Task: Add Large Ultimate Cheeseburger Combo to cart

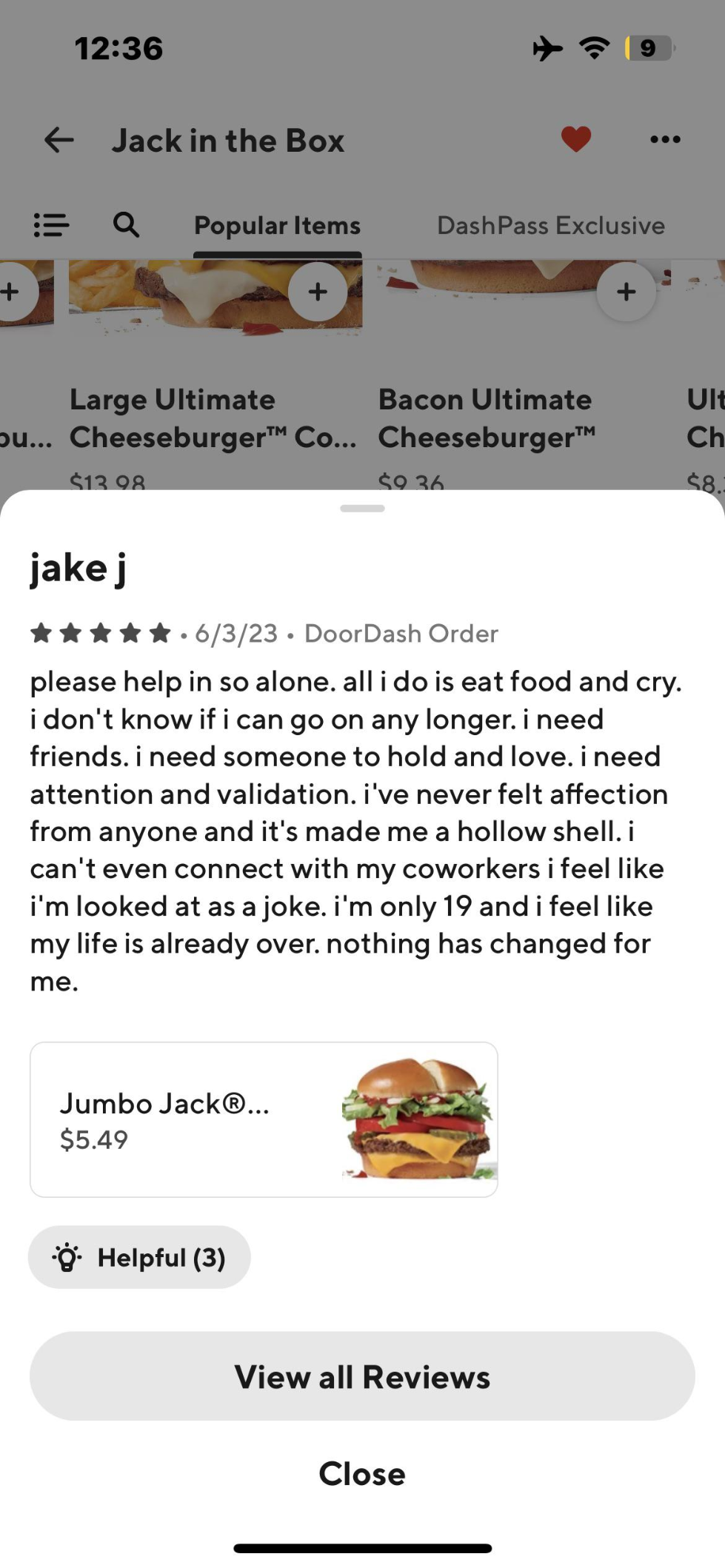Action: click(x=318, y=292)
